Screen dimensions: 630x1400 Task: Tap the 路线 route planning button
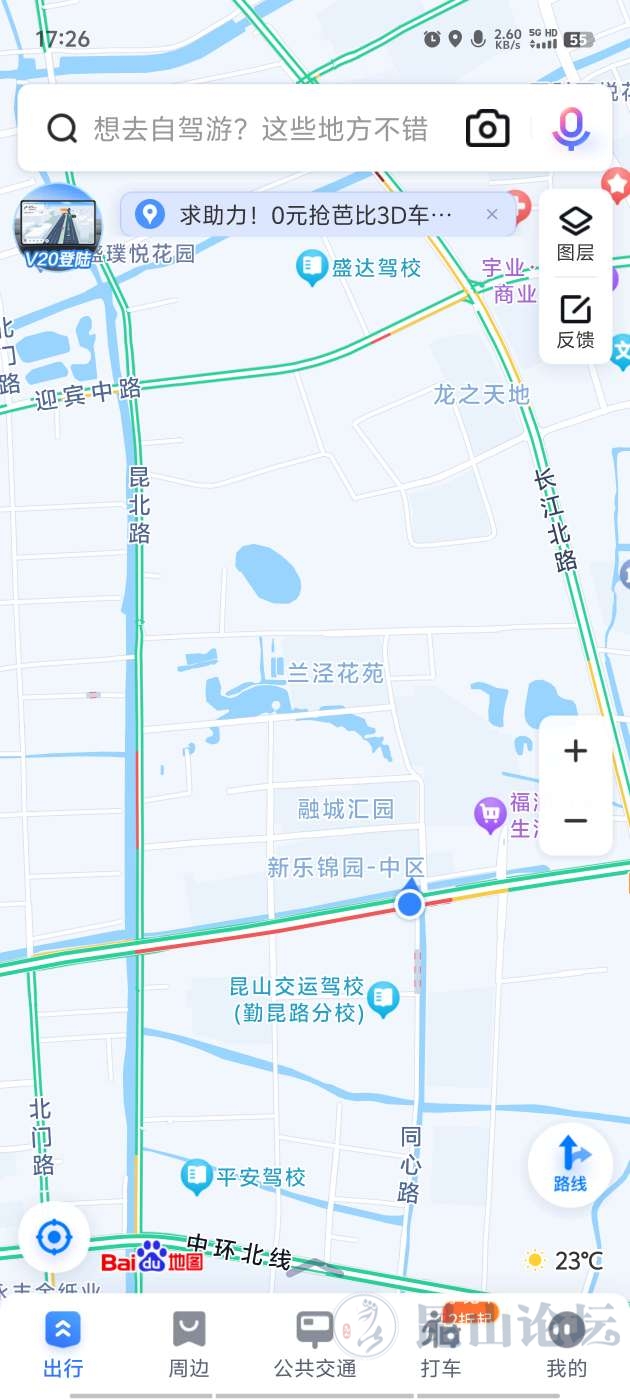(570, 1165)
